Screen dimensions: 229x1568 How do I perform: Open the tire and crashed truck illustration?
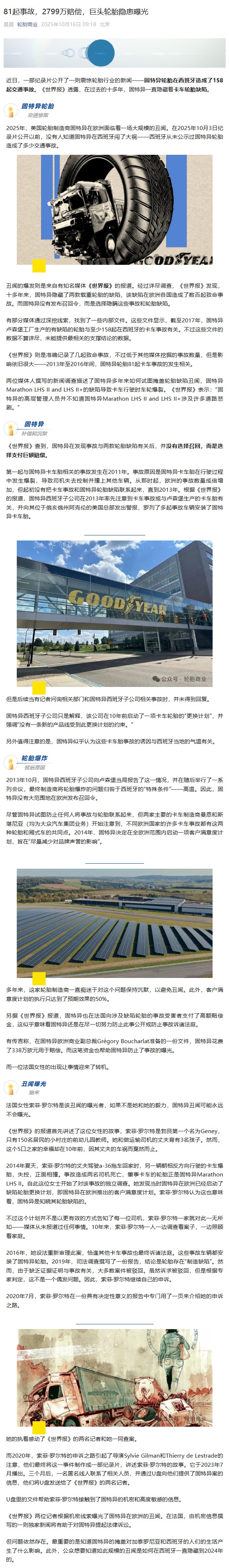(114, 209)
